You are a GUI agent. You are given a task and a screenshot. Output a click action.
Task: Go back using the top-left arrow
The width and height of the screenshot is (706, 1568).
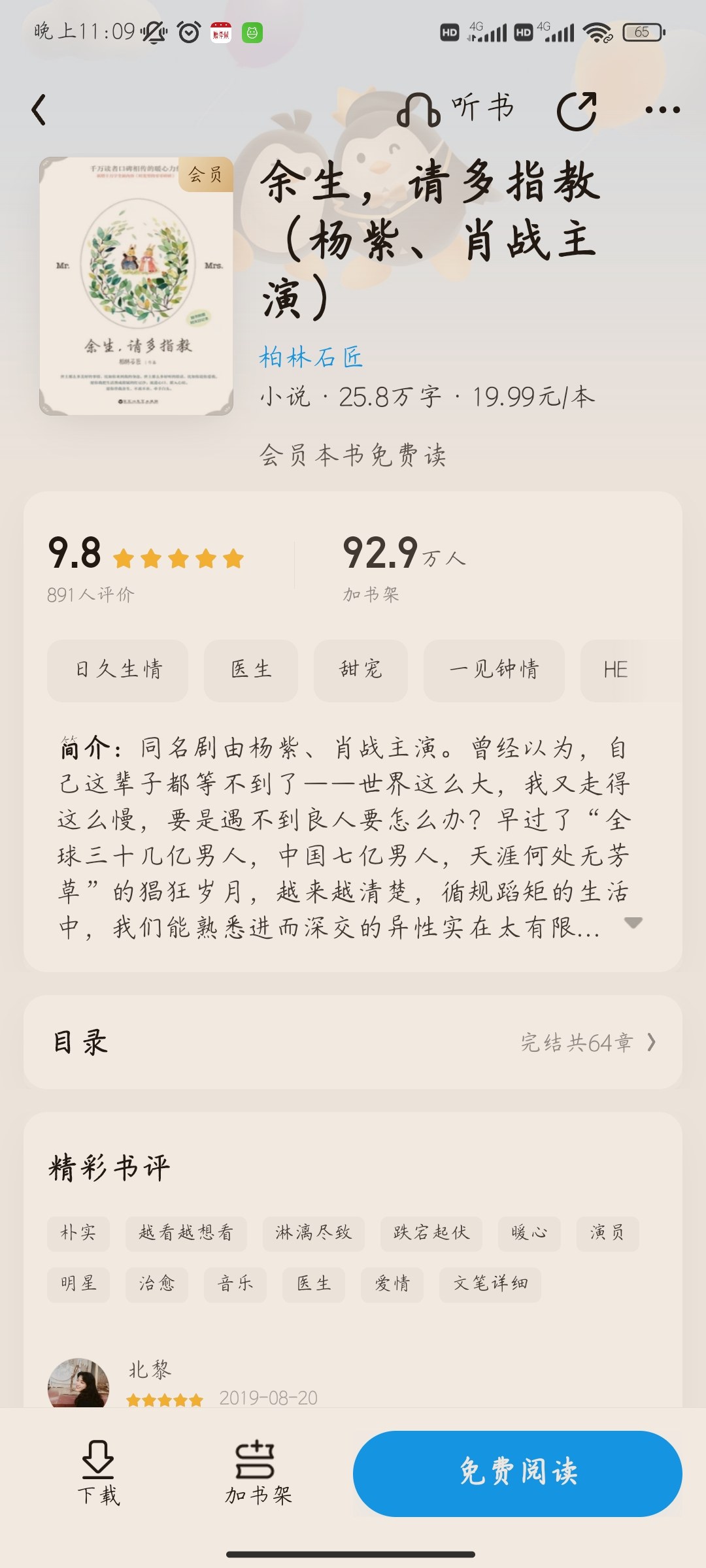pyautogui.click(x=39, y=109)
